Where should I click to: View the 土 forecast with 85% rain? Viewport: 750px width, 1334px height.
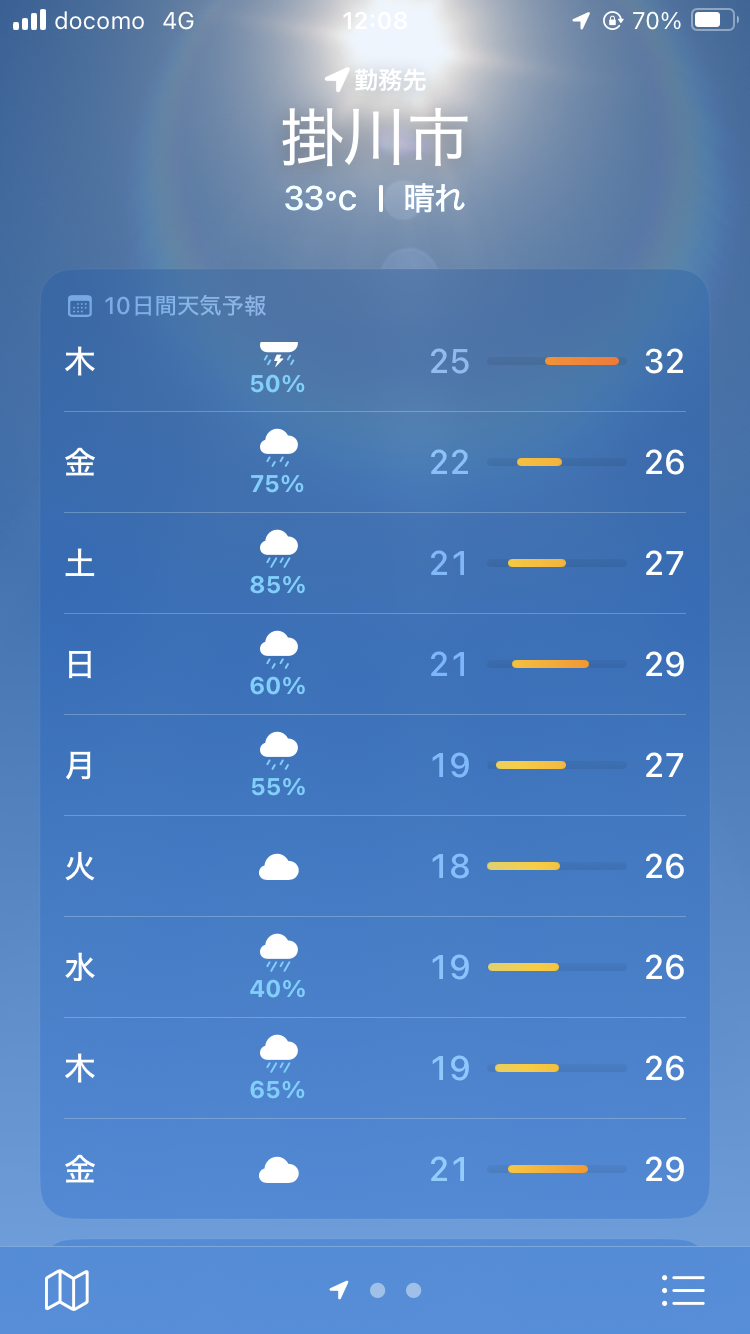tap(375, 563)
